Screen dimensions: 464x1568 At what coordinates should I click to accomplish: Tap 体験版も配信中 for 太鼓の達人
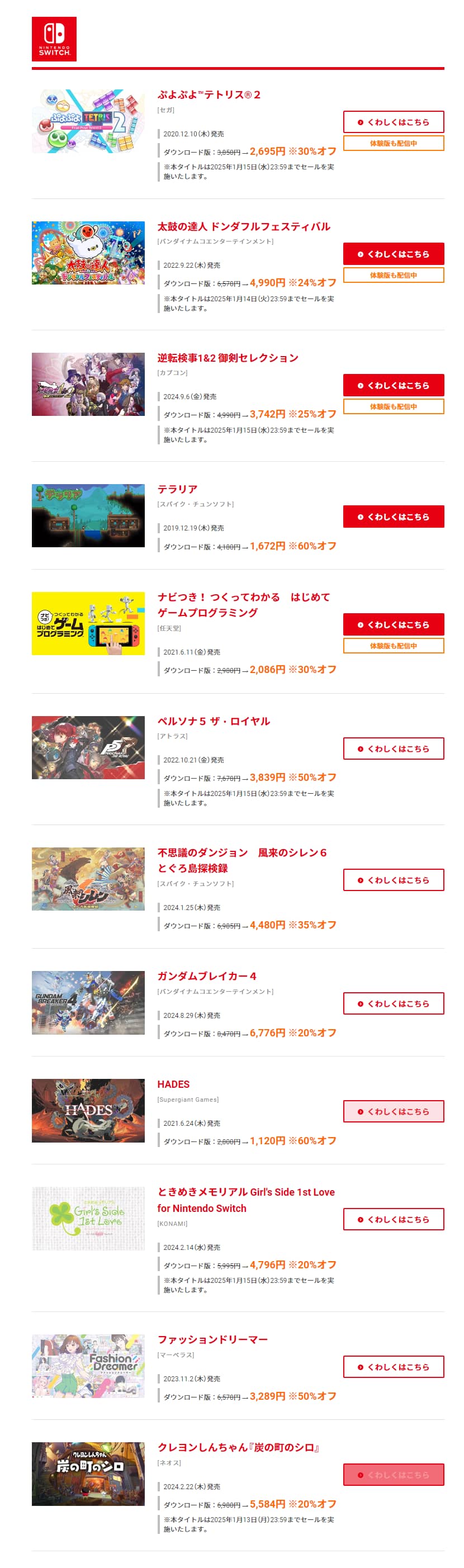pos(393,275)
